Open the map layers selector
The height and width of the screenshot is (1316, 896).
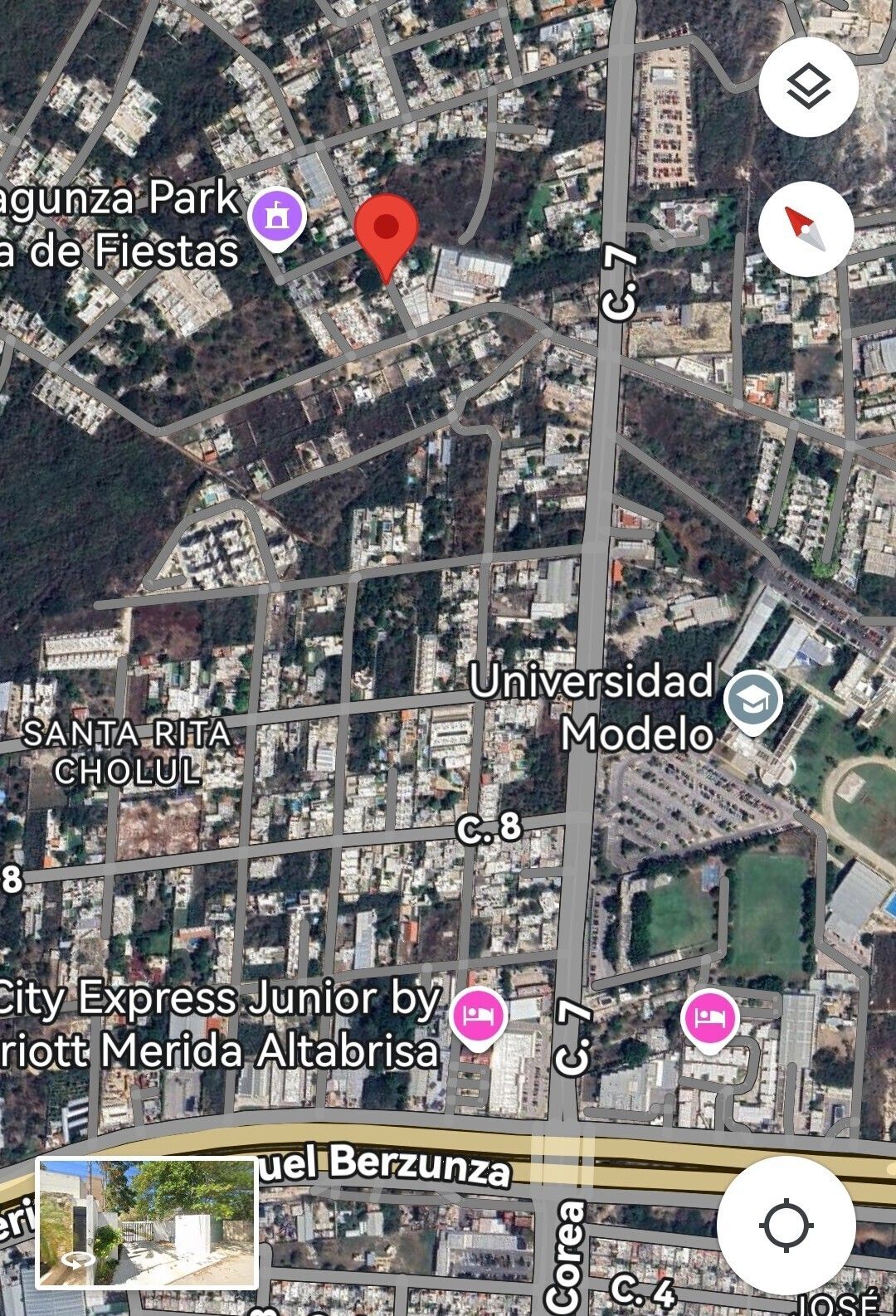click(x=807, y=87)
